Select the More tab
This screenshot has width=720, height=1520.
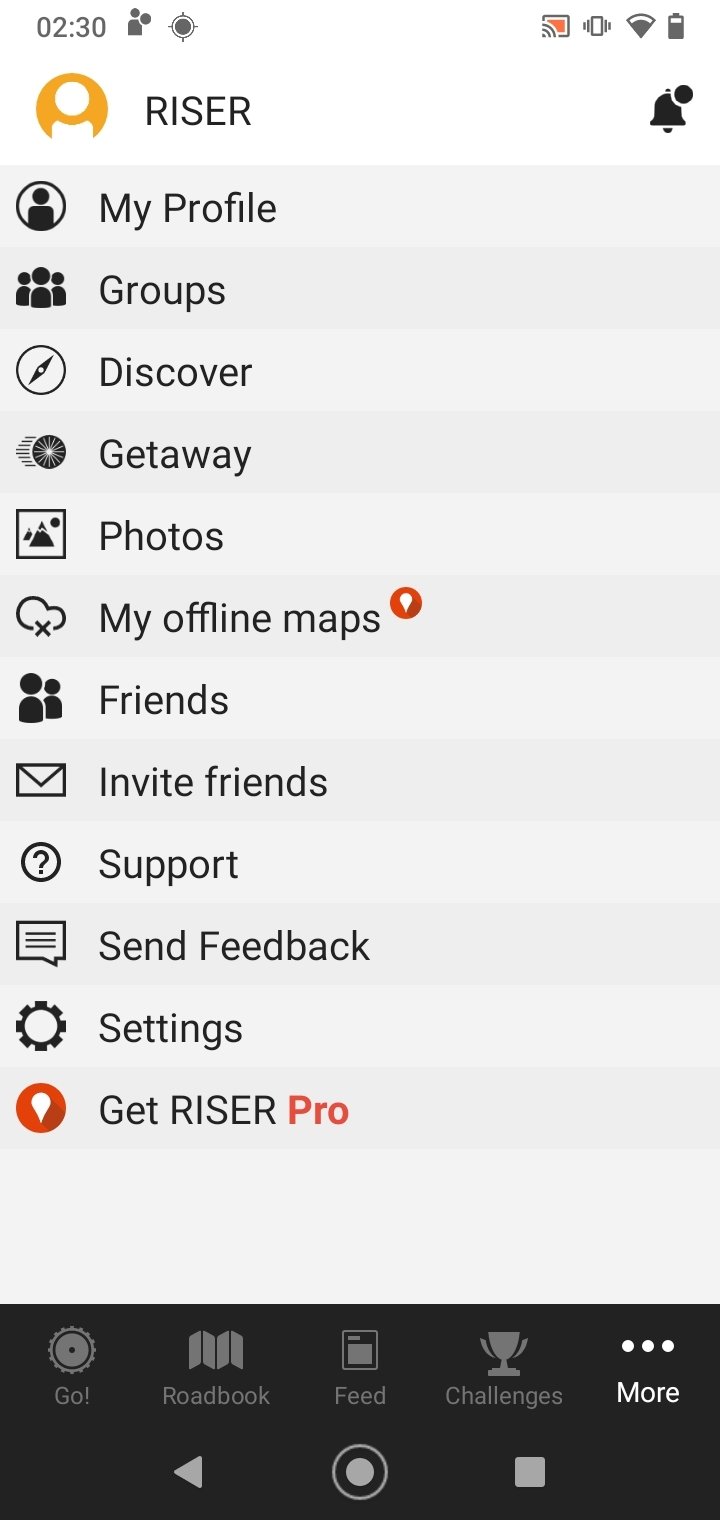[648, 1366]
